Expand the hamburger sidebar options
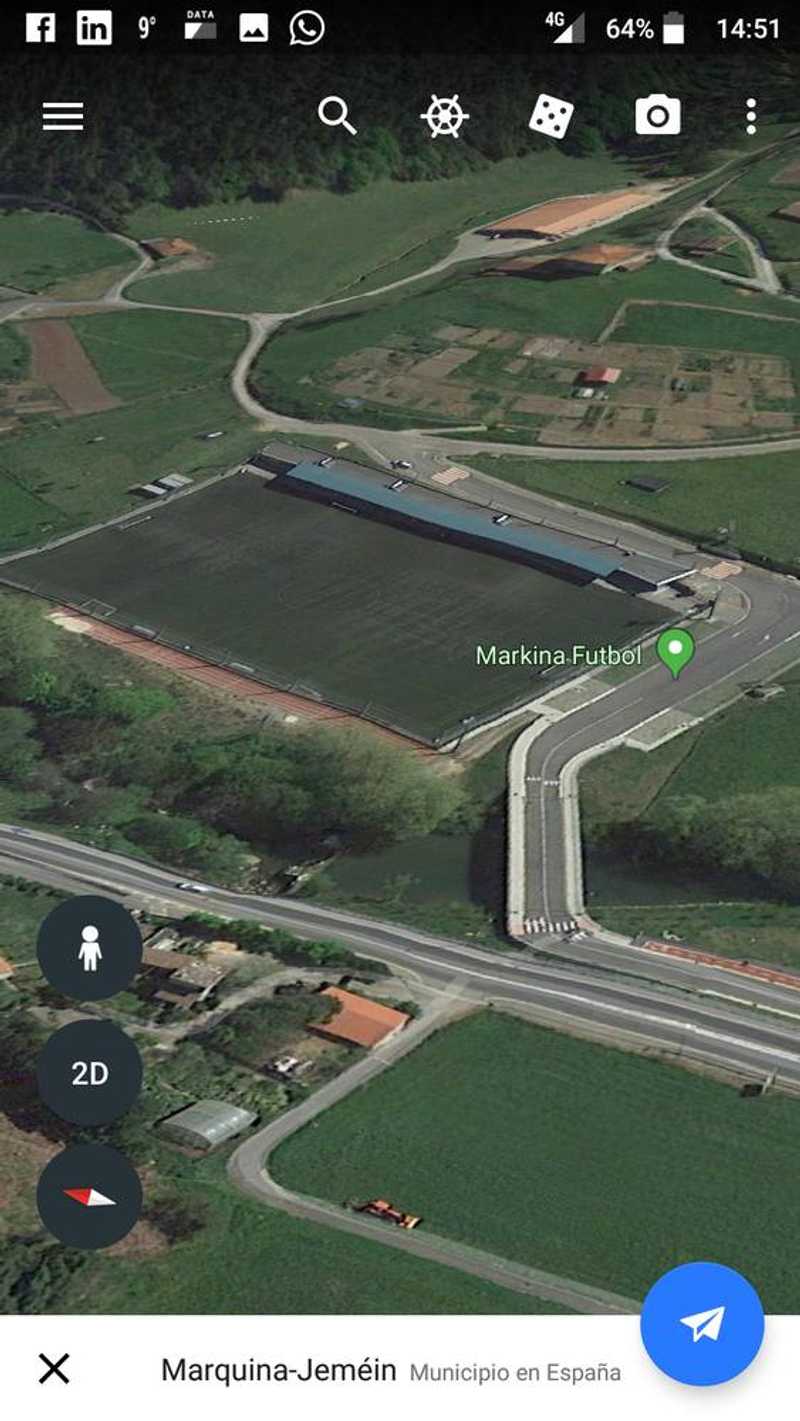The width and height of the screenshot is (800, 1421). click(x=62, y=116)
